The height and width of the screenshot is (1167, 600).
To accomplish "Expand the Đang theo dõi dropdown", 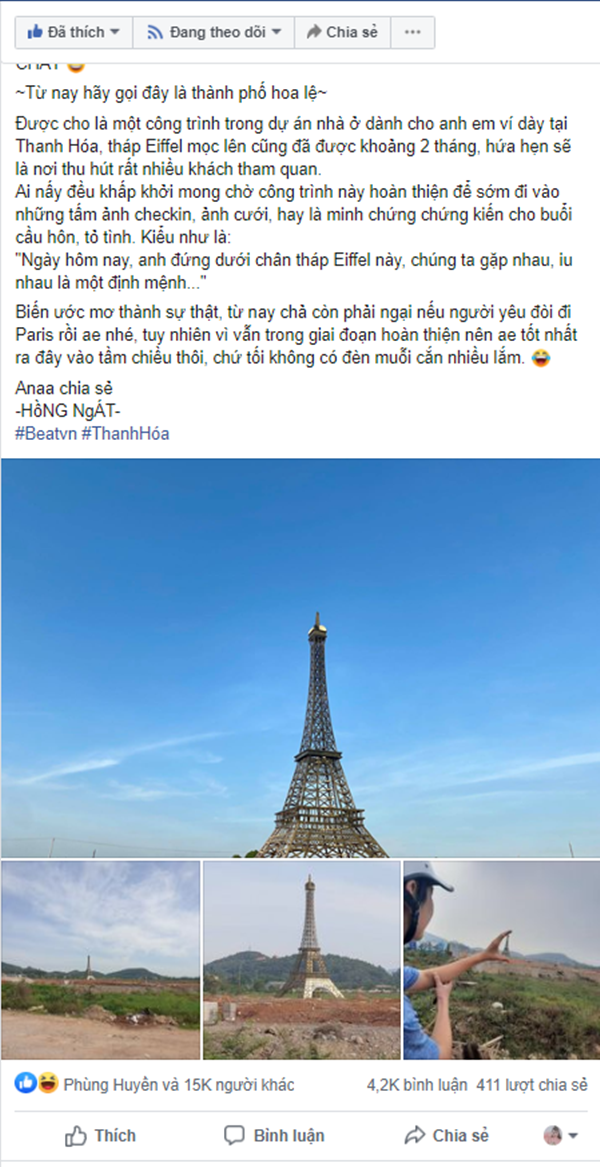I will pyautogui.click(x=213, y=32).
